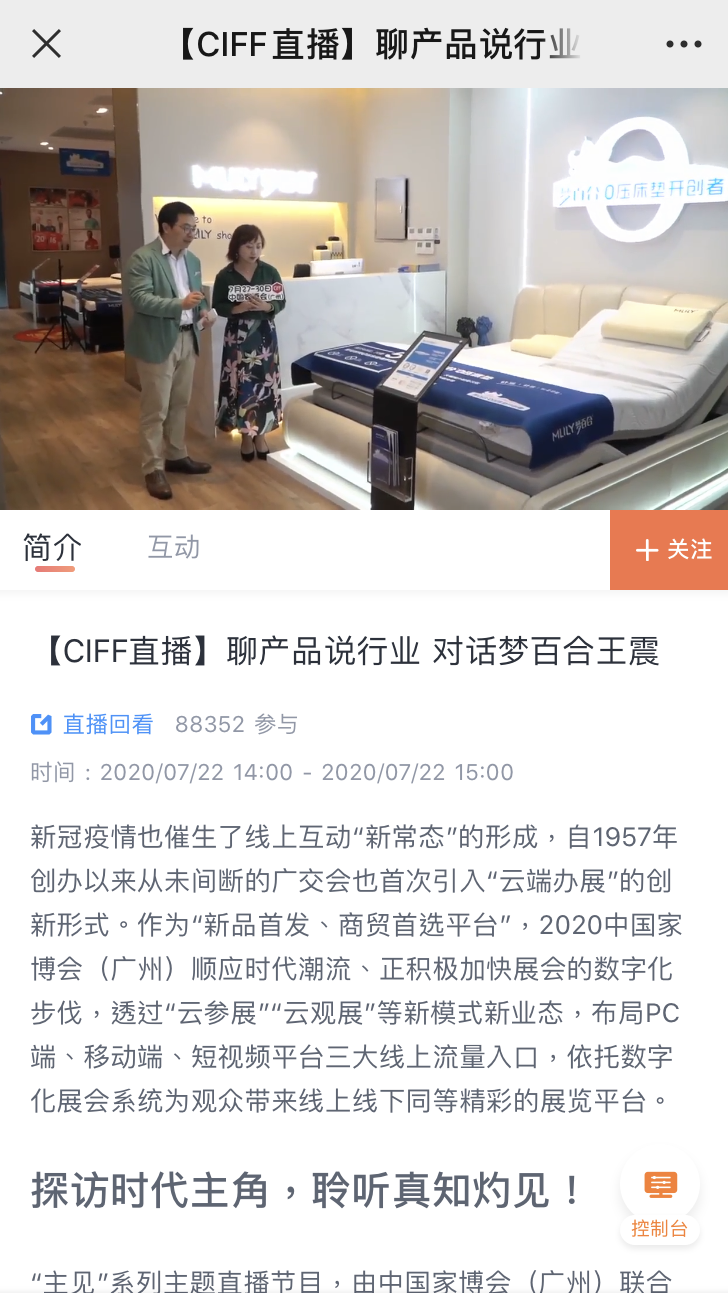Screen dimensions: 728x1293
Task: Open the 控制台 floating button
Action: coord(659,1200)
